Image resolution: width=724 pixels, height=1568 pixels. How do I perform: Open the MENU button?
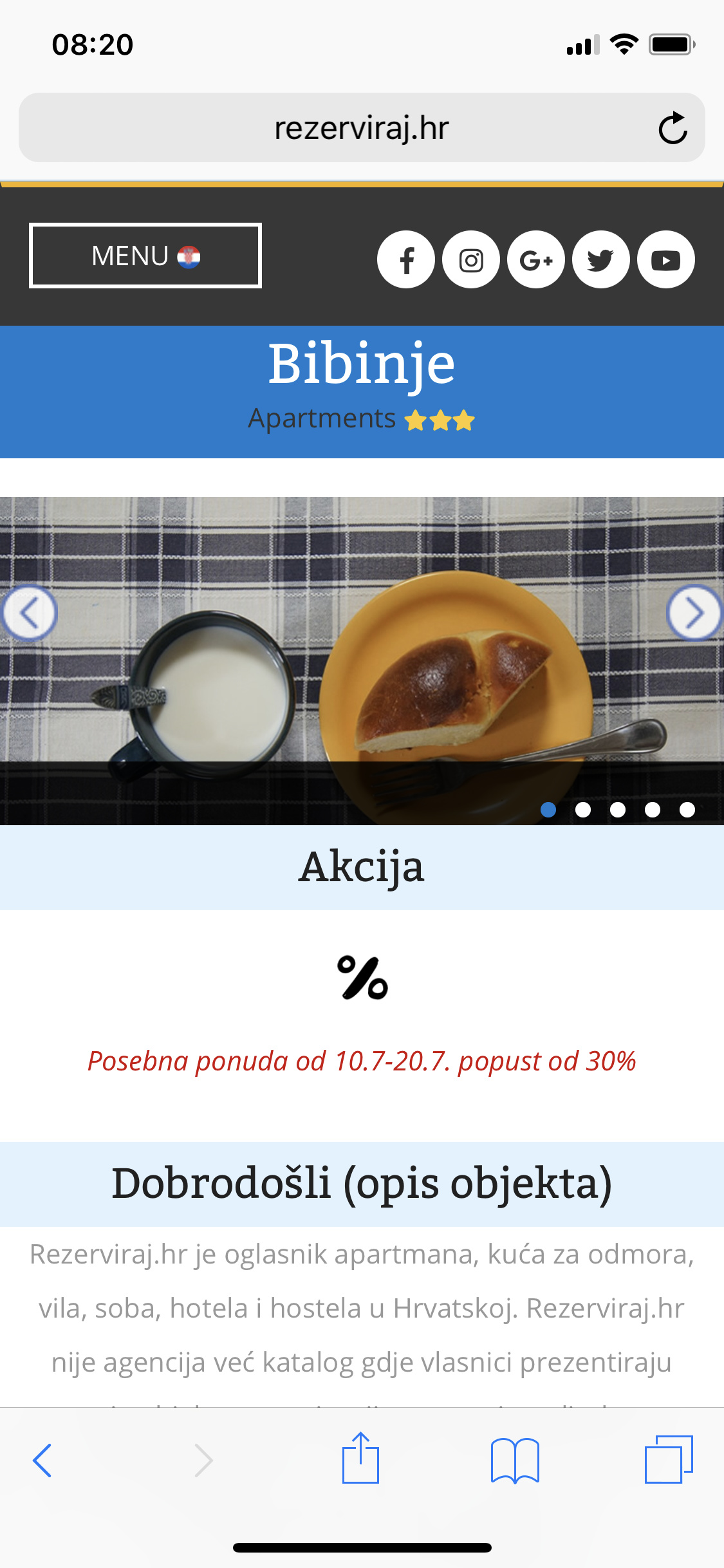(145, 256)
